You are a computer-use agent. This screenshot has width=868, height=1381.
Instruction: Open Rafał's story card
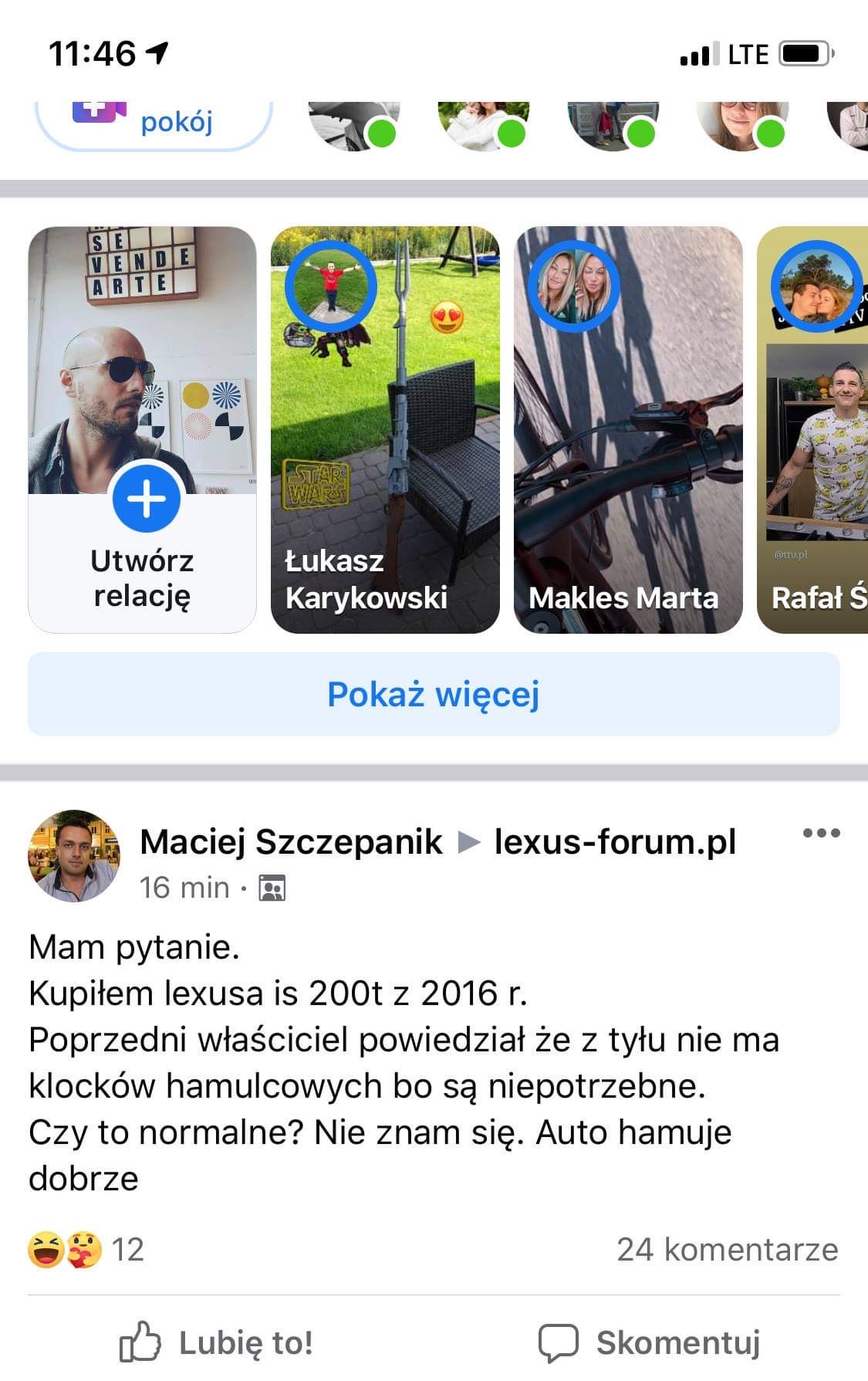[814, 429]
